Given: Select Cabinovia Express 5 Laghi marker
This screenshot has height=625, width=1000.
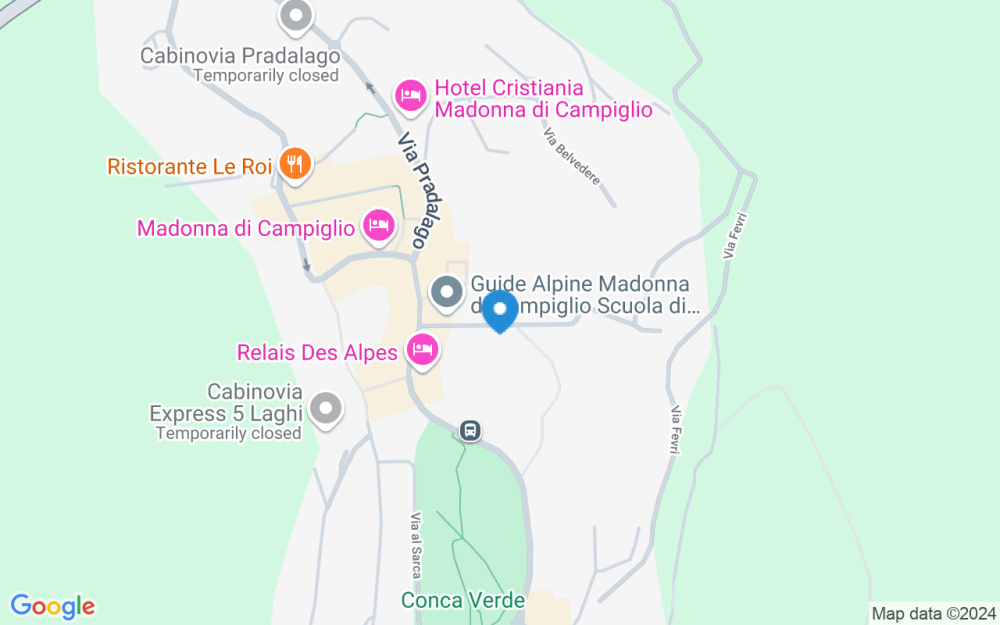Looking at the screenshot, I should click(326, 408).
